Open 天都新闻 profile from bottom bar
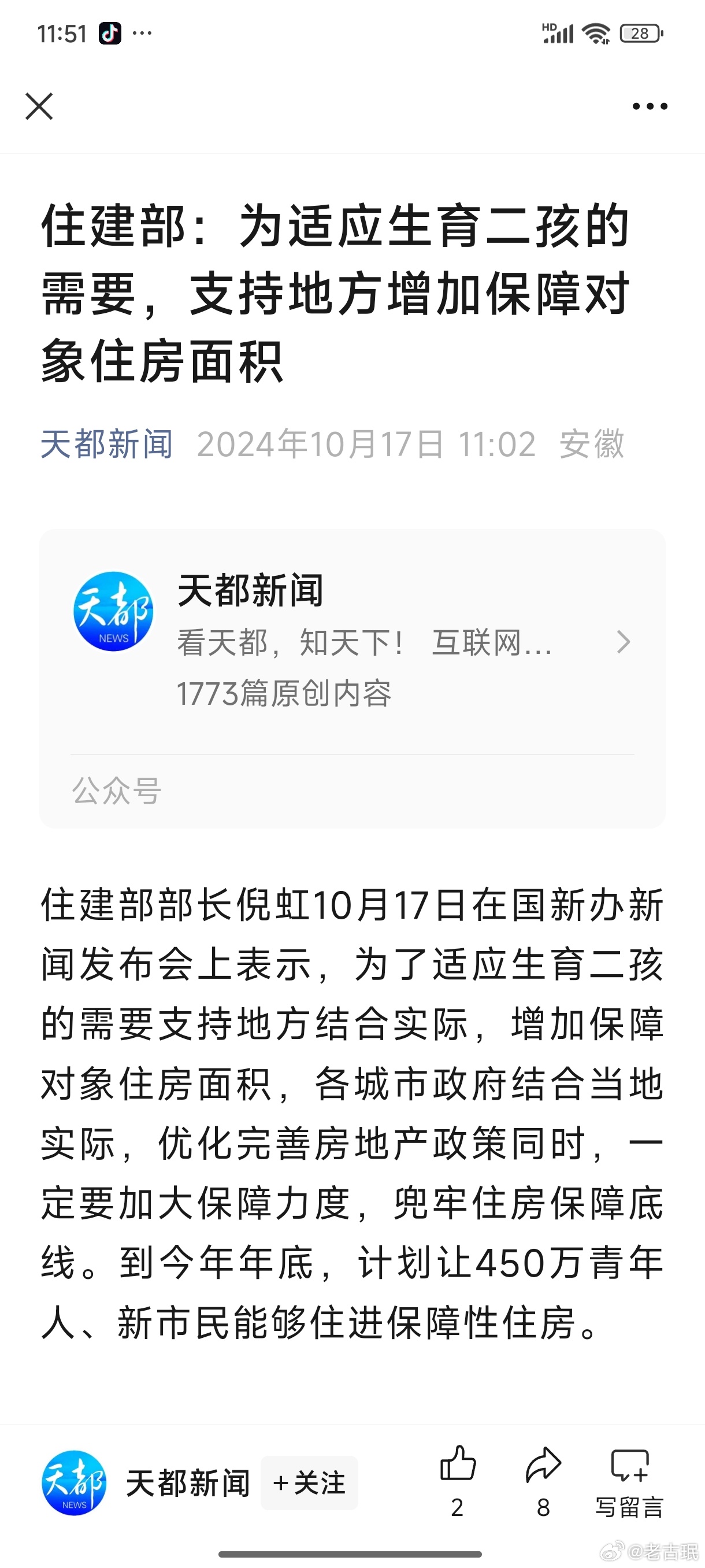This screenshot has height=1568, width=705. pyautogui.click(x=146, y=1483)
